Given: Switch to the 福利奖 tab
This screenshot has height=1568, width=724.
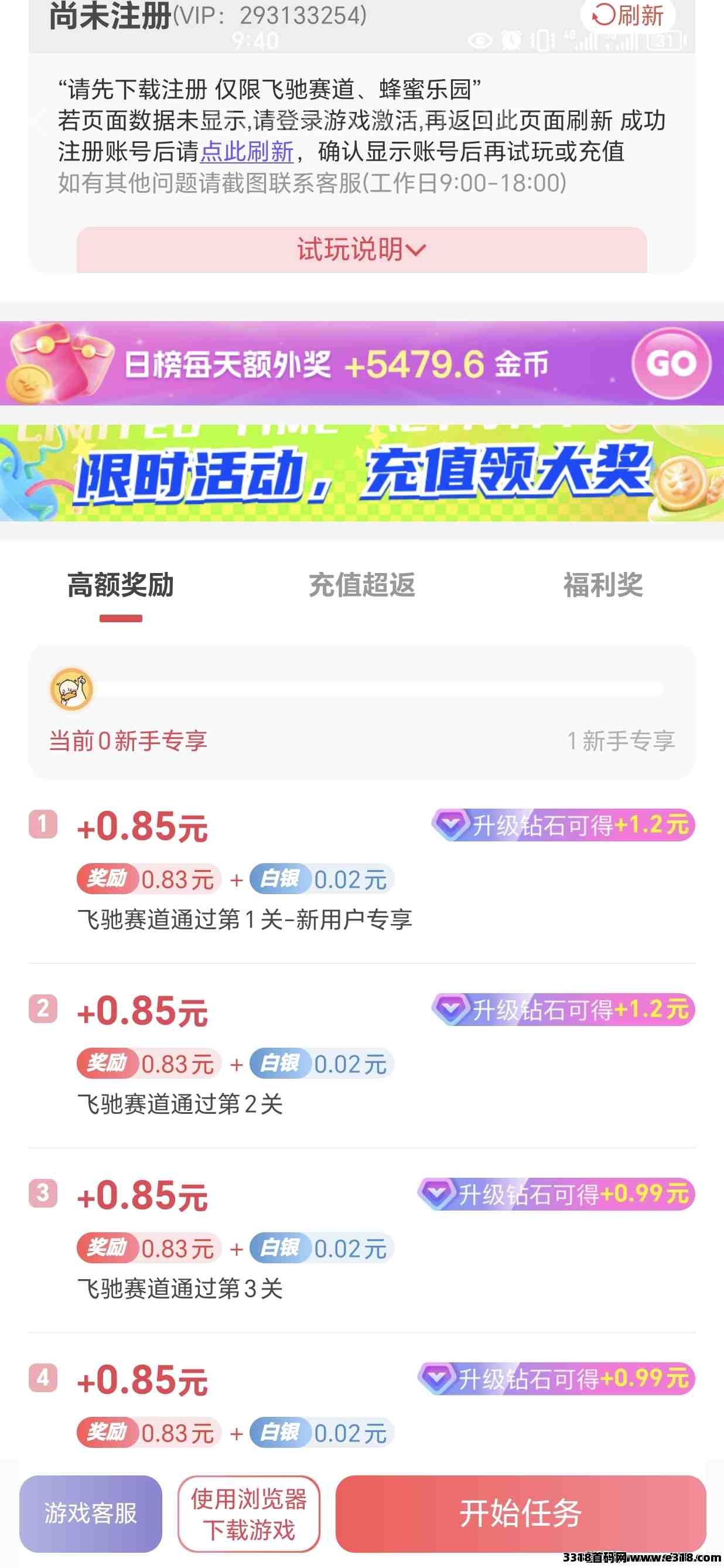Looking at the screenshot, I should pos(603,585).
